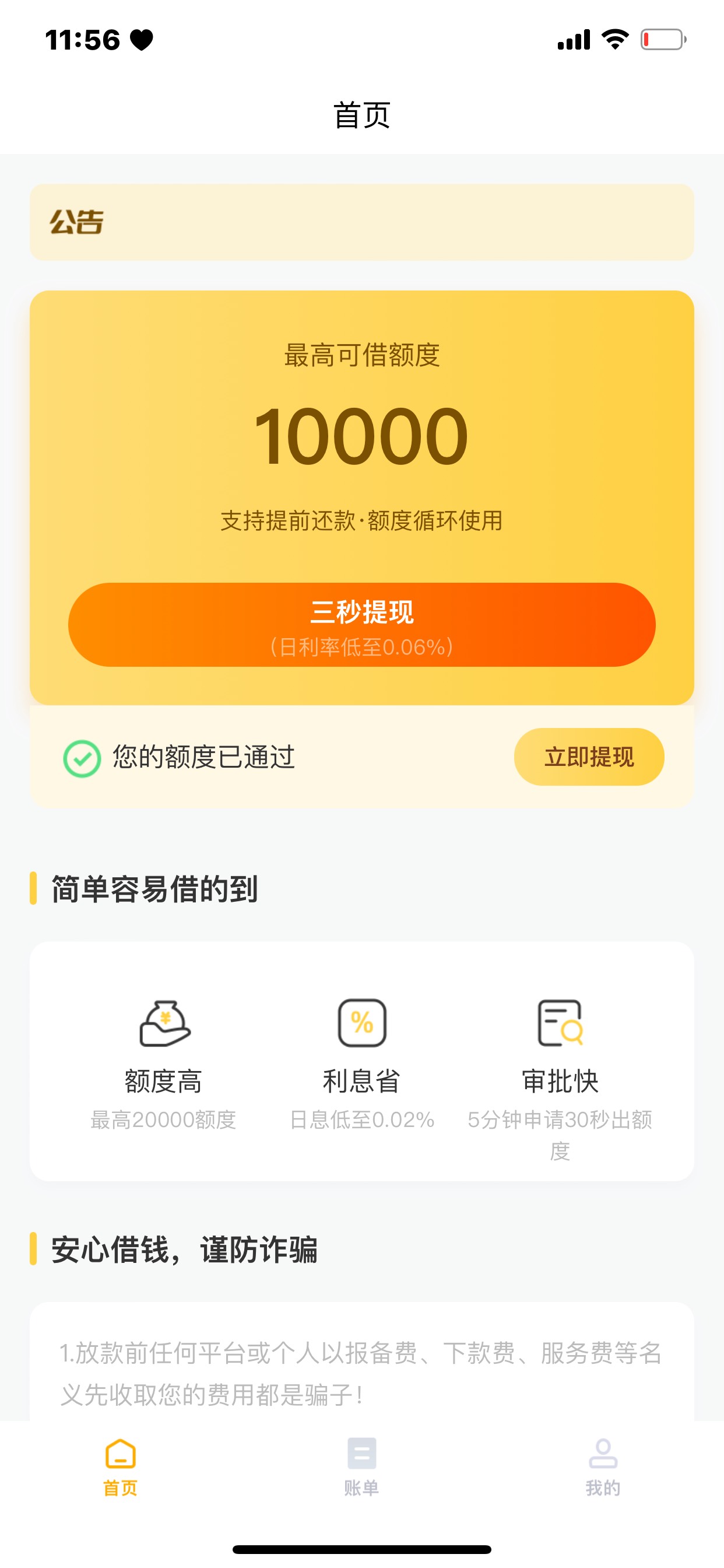Image resolution: width=724 pixels, height=1568 pixels.
Task: Switch to the 我的 tab
Action: coord(603,1468)
